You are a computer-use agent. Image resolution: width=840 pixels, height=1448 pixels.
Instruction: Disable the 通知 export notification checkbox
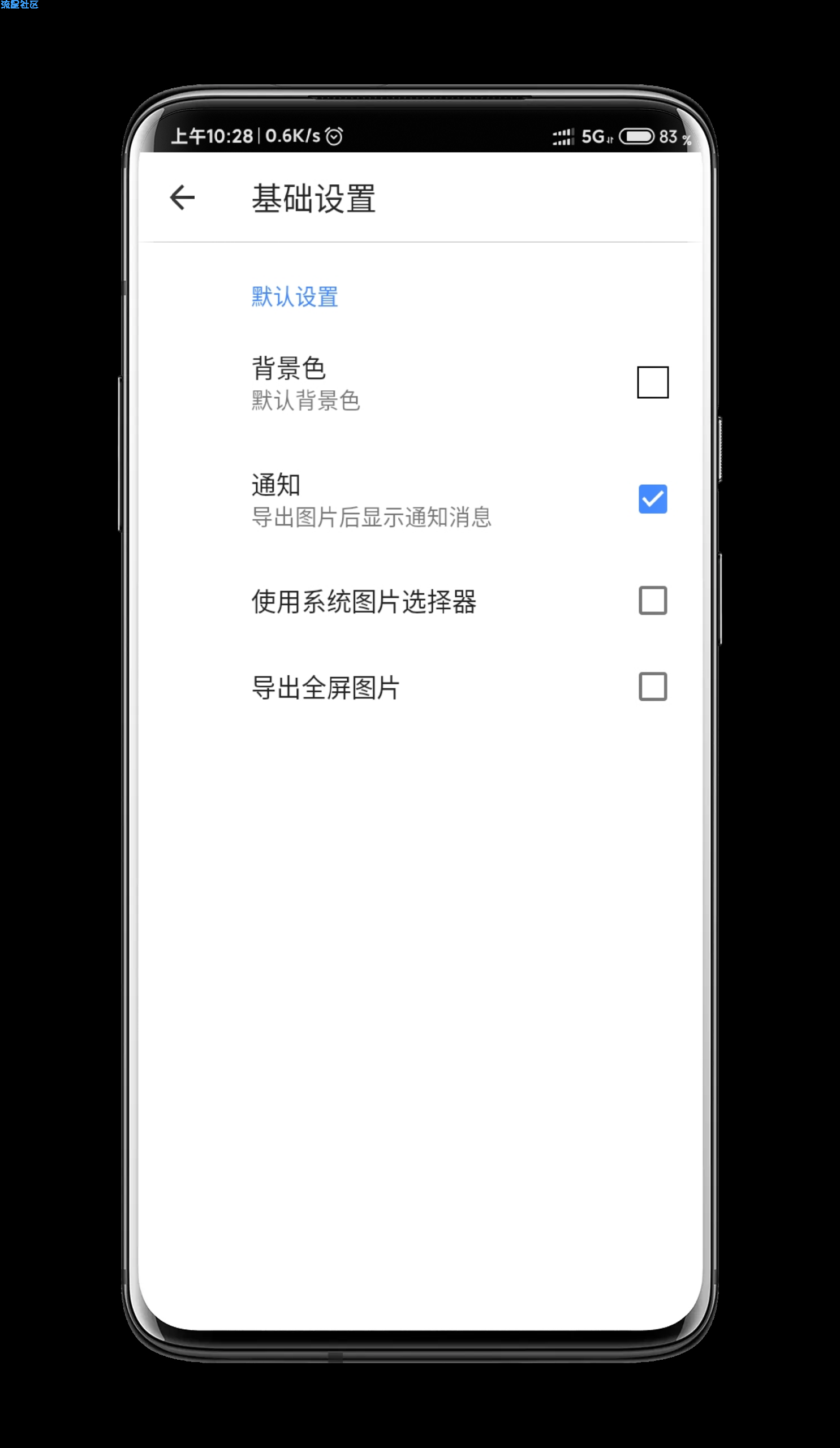pyautogui.click(x=652, y=499)
